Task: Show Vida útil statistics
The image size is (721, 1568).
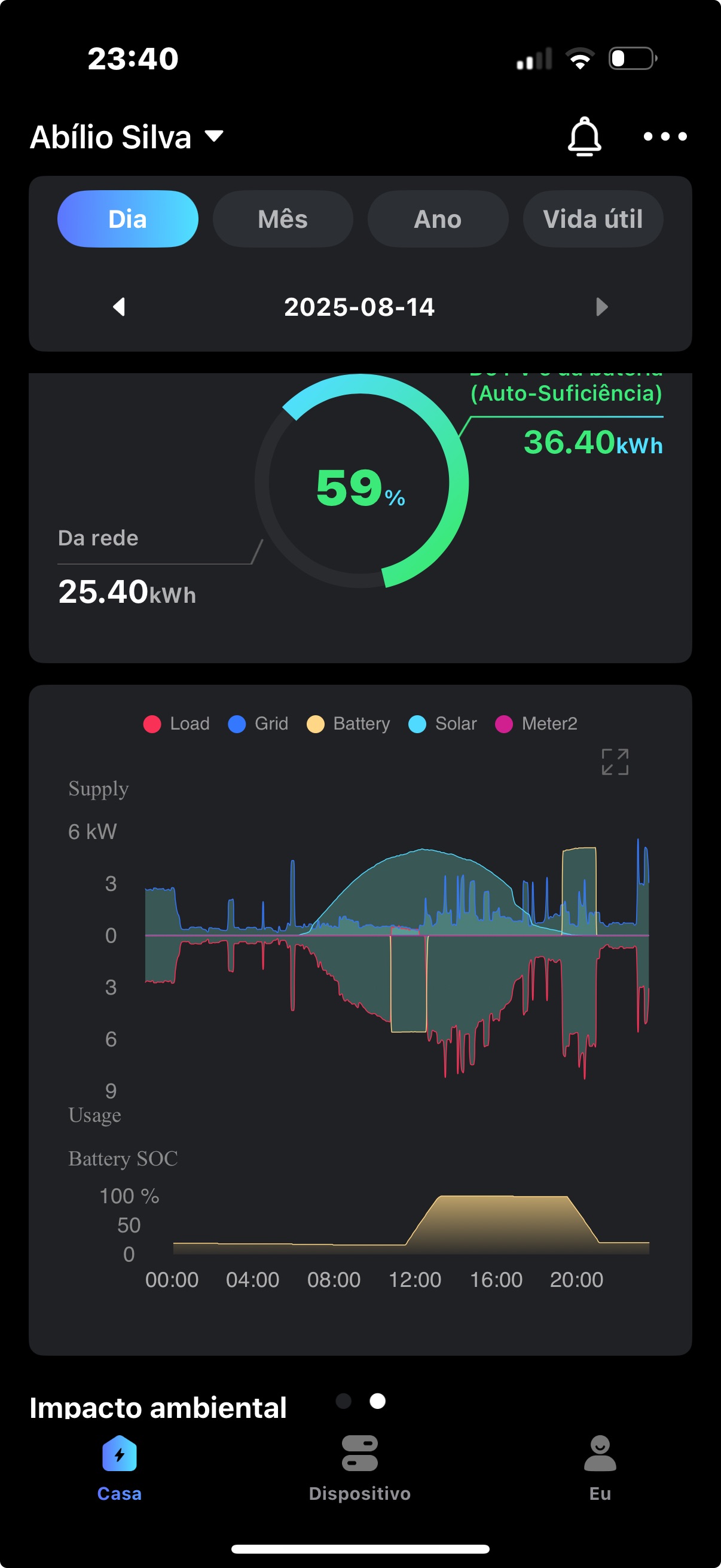Action: point(592,219)
